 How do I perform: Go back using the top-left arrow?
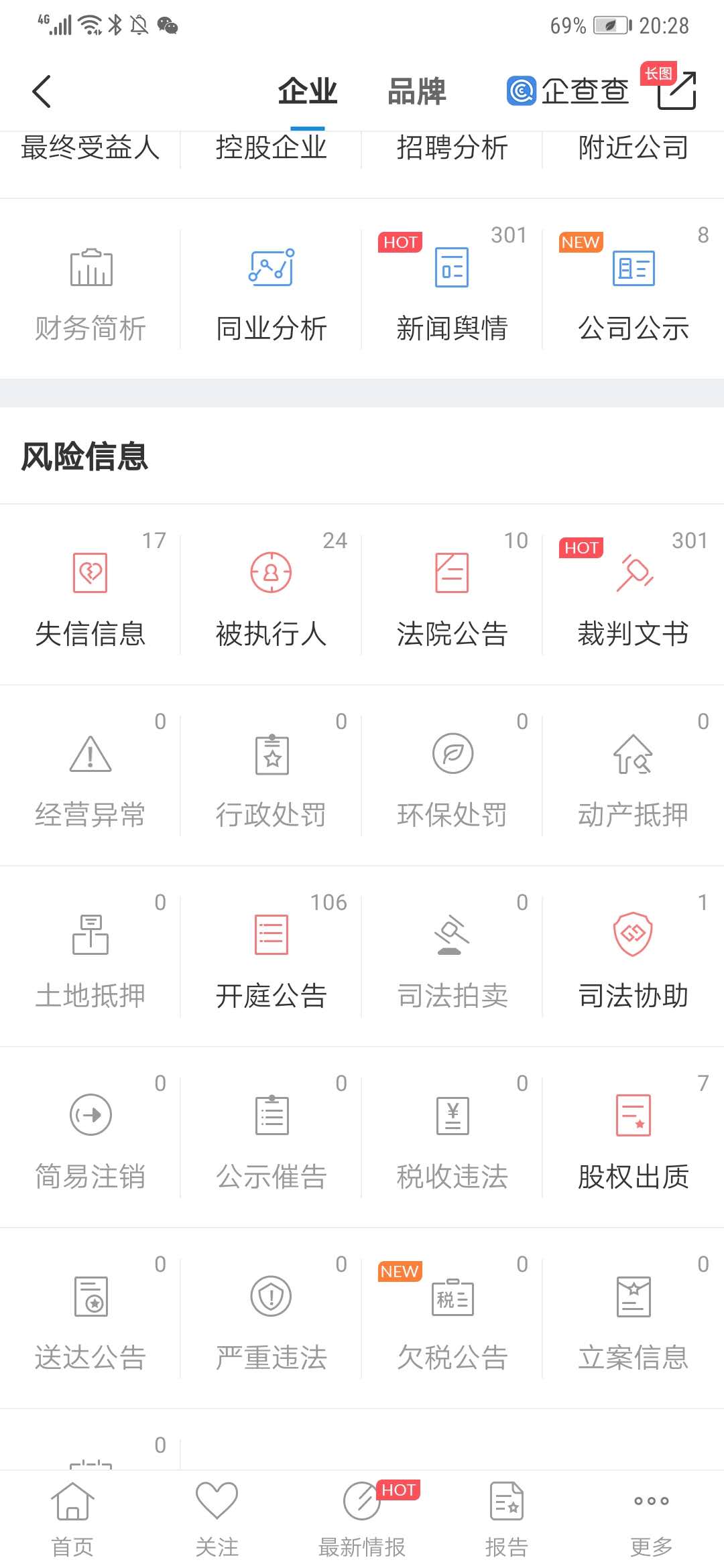pyautogui.click(x=42, y=92)
